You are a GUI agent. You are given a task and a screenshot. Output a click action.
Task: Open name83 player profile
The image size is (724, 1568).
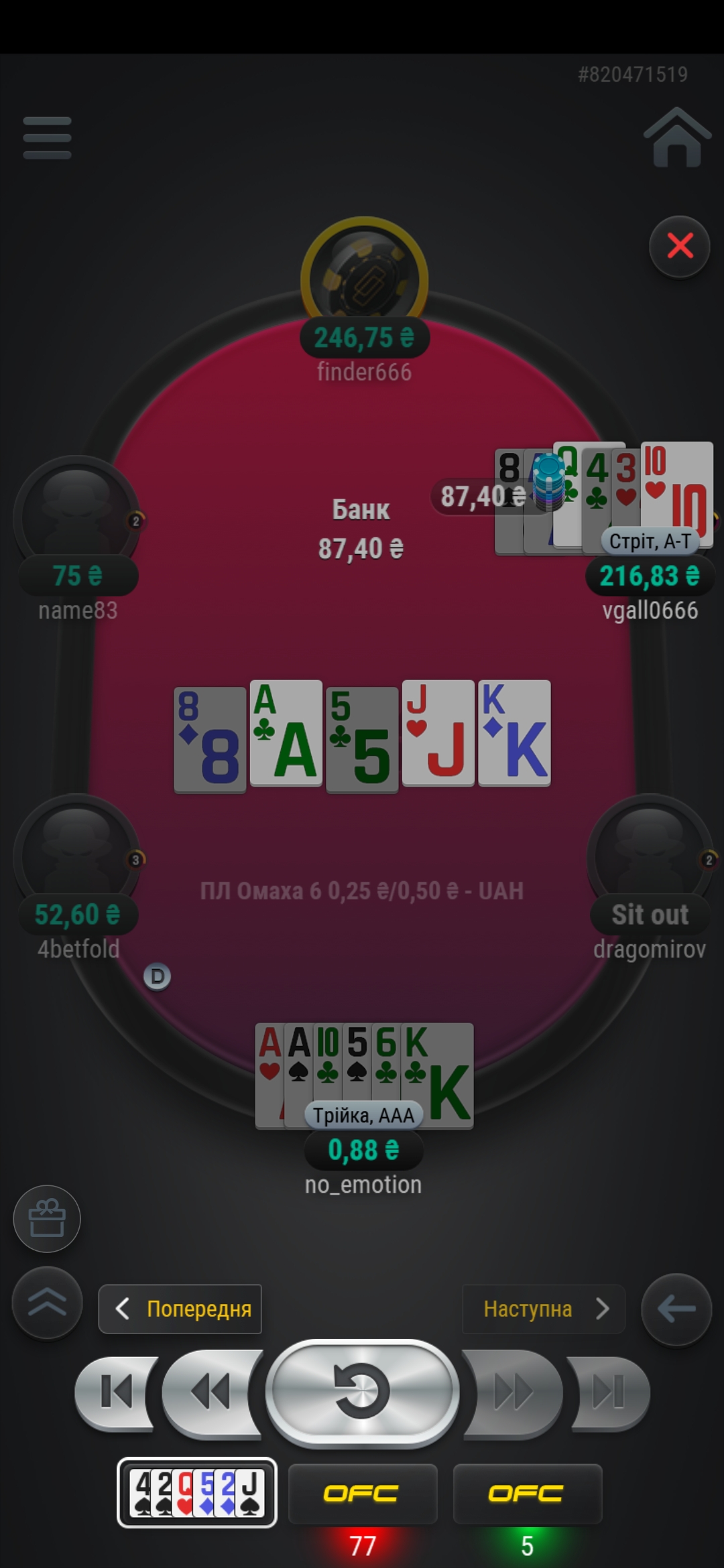click(x=77, y=516)
